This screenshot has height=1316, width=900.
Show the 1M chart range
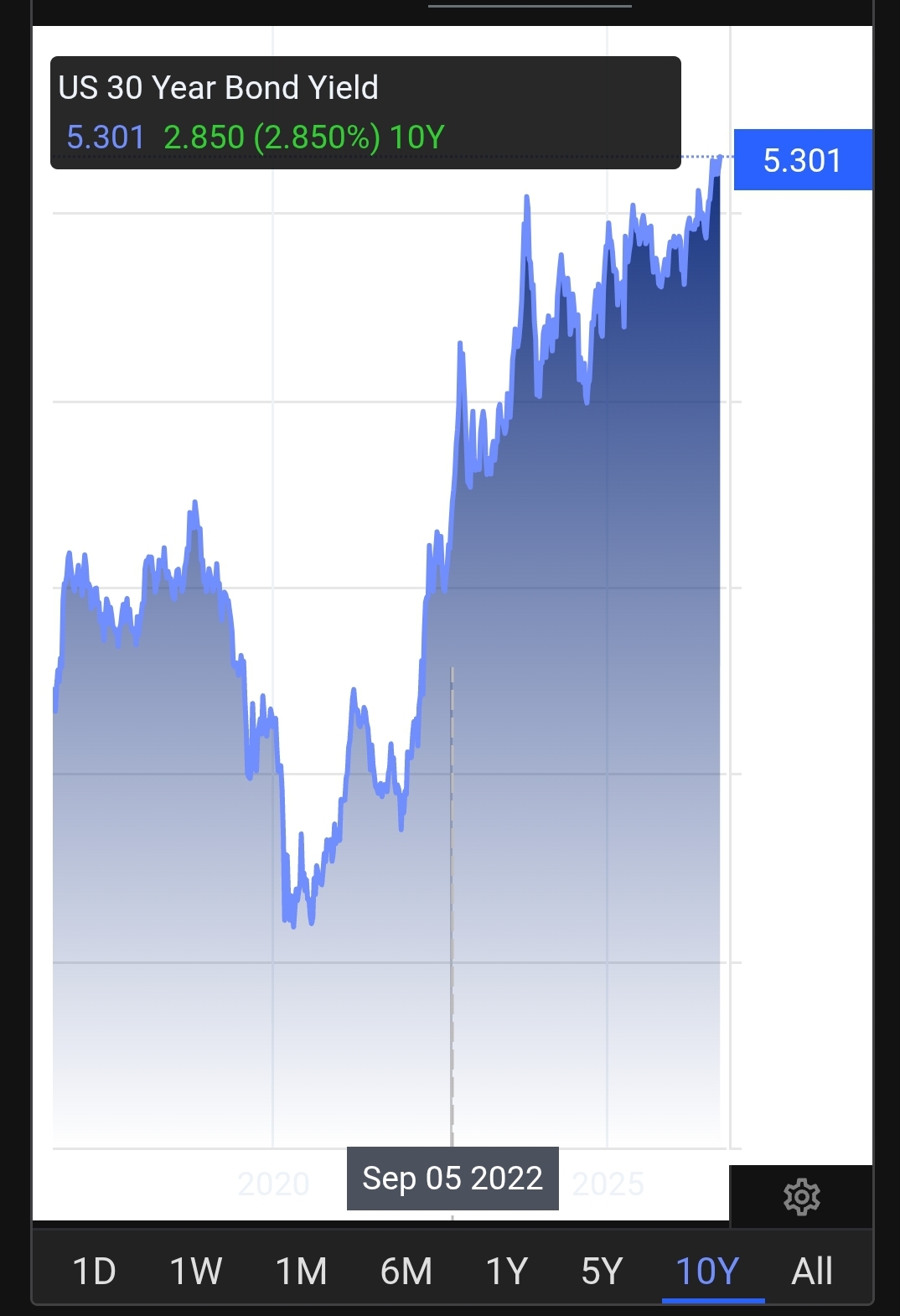[301, 1271]
